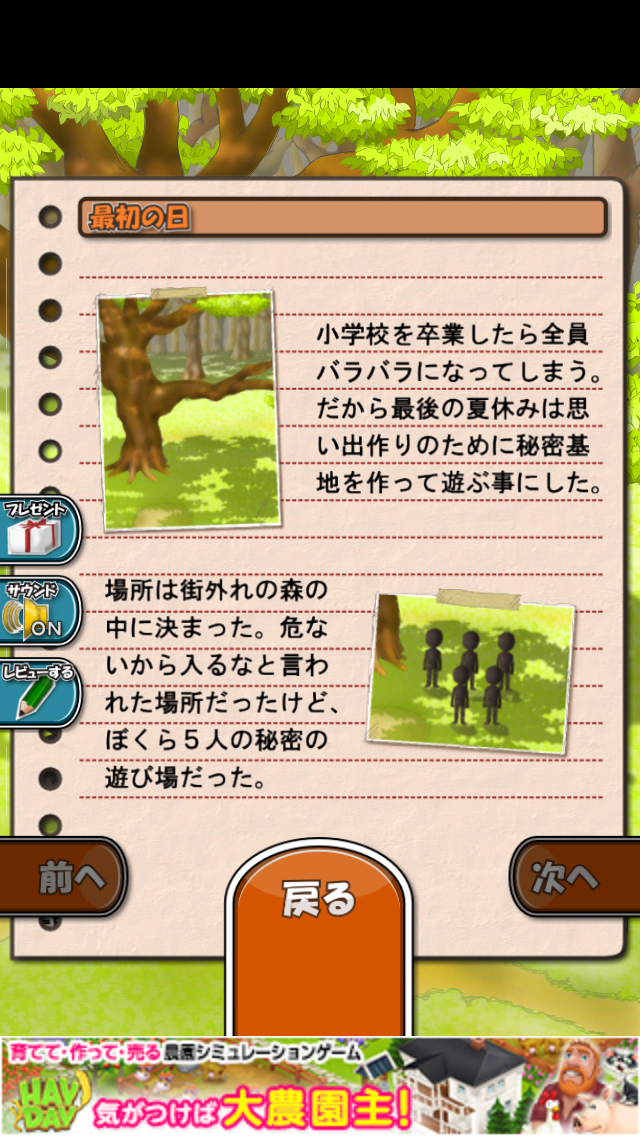Tap the レビューする review button
Viewport: 640px width, 1136px height.
coord(38,692)
